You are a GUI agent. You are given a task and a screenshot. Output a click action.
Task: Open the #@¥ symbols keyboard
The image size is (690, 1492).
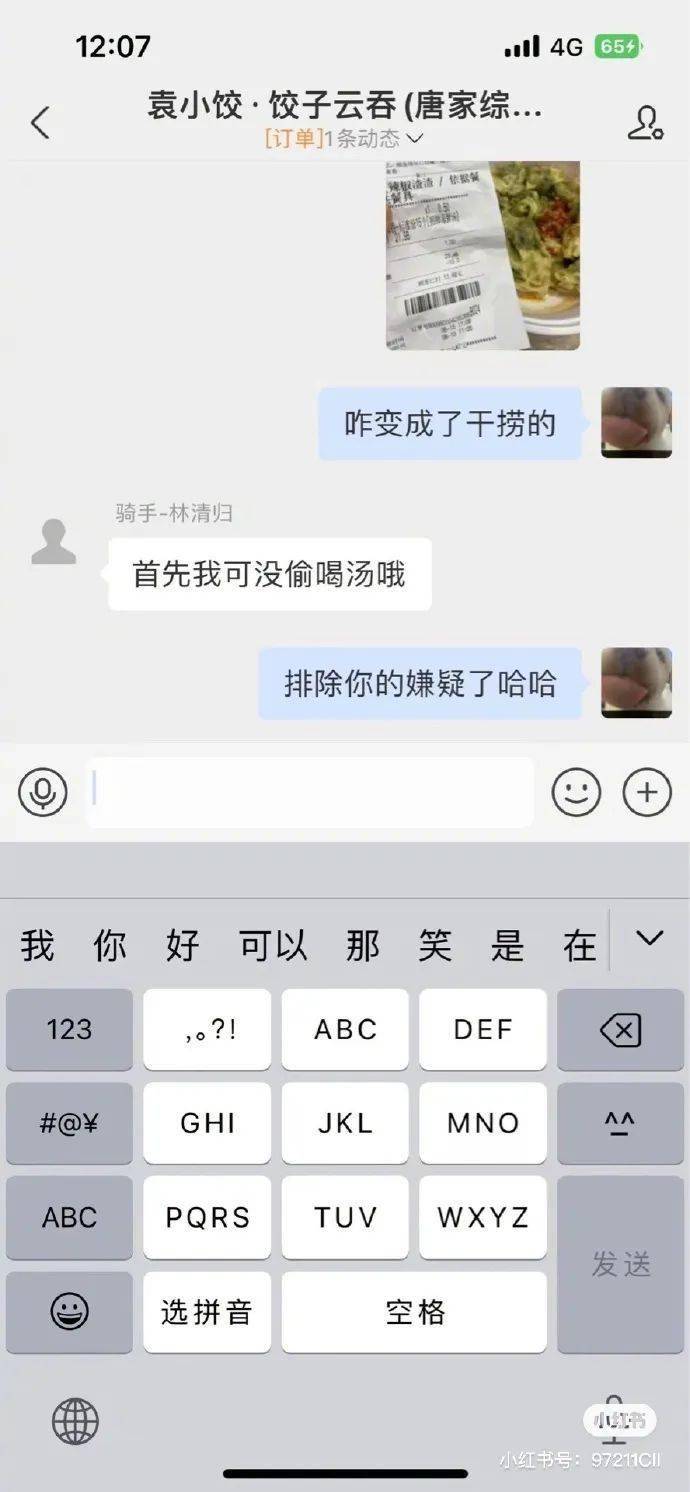tap(69, 1123)
